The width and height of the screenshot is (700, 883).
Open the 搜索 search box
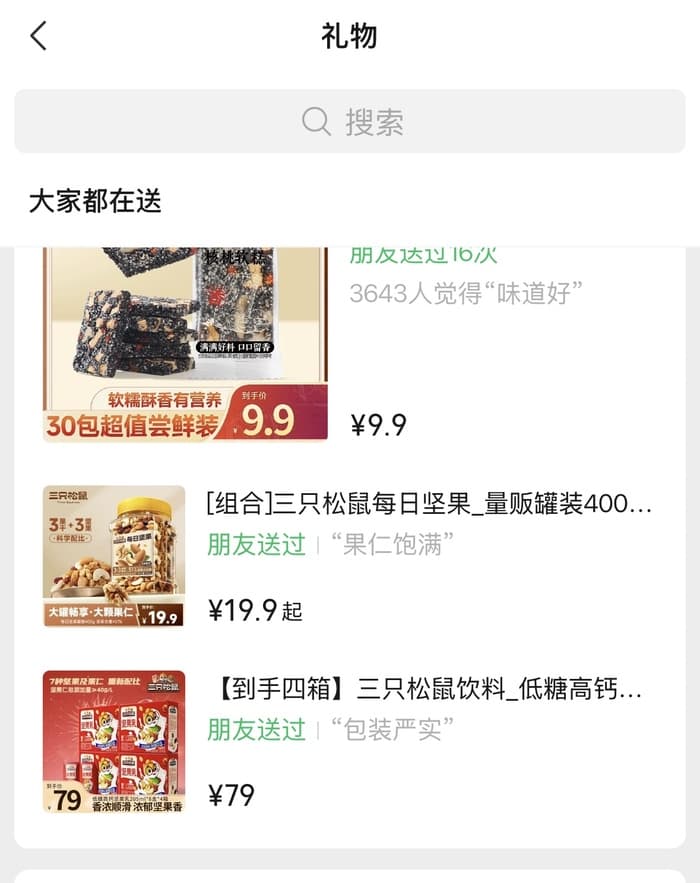click(x=350, y=122)
